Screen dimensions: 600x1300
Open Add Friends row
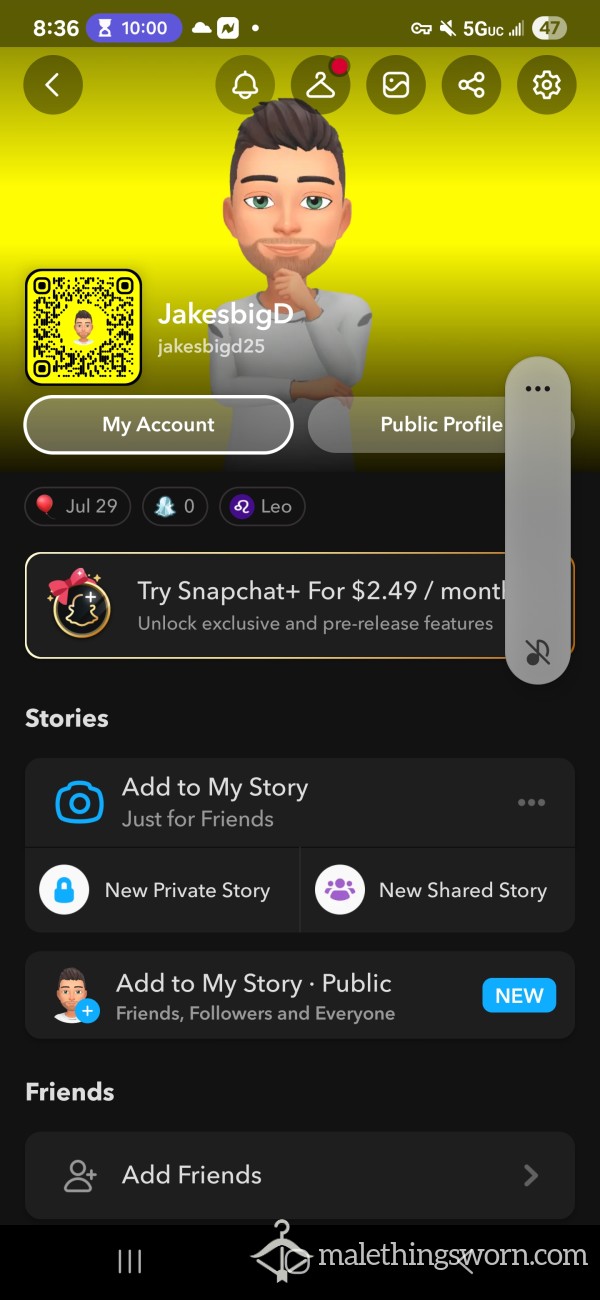[x=300, y=1176]
